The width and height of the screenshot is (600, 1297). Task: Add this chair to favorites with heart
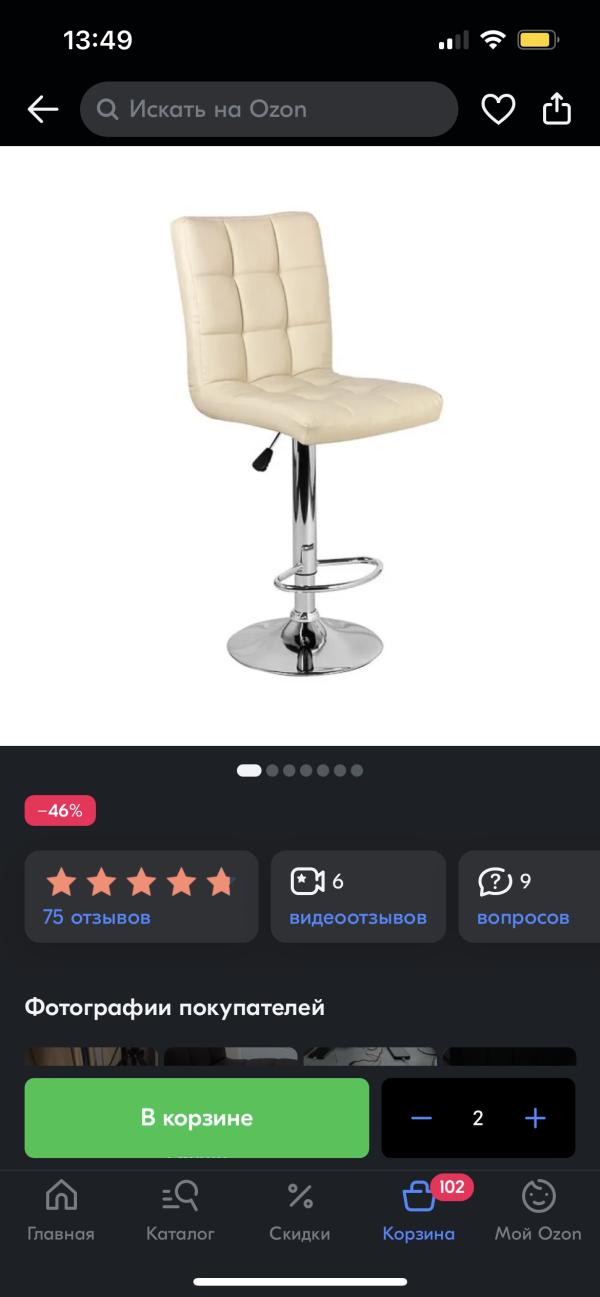pyautogui.click(x=498, y=109)
